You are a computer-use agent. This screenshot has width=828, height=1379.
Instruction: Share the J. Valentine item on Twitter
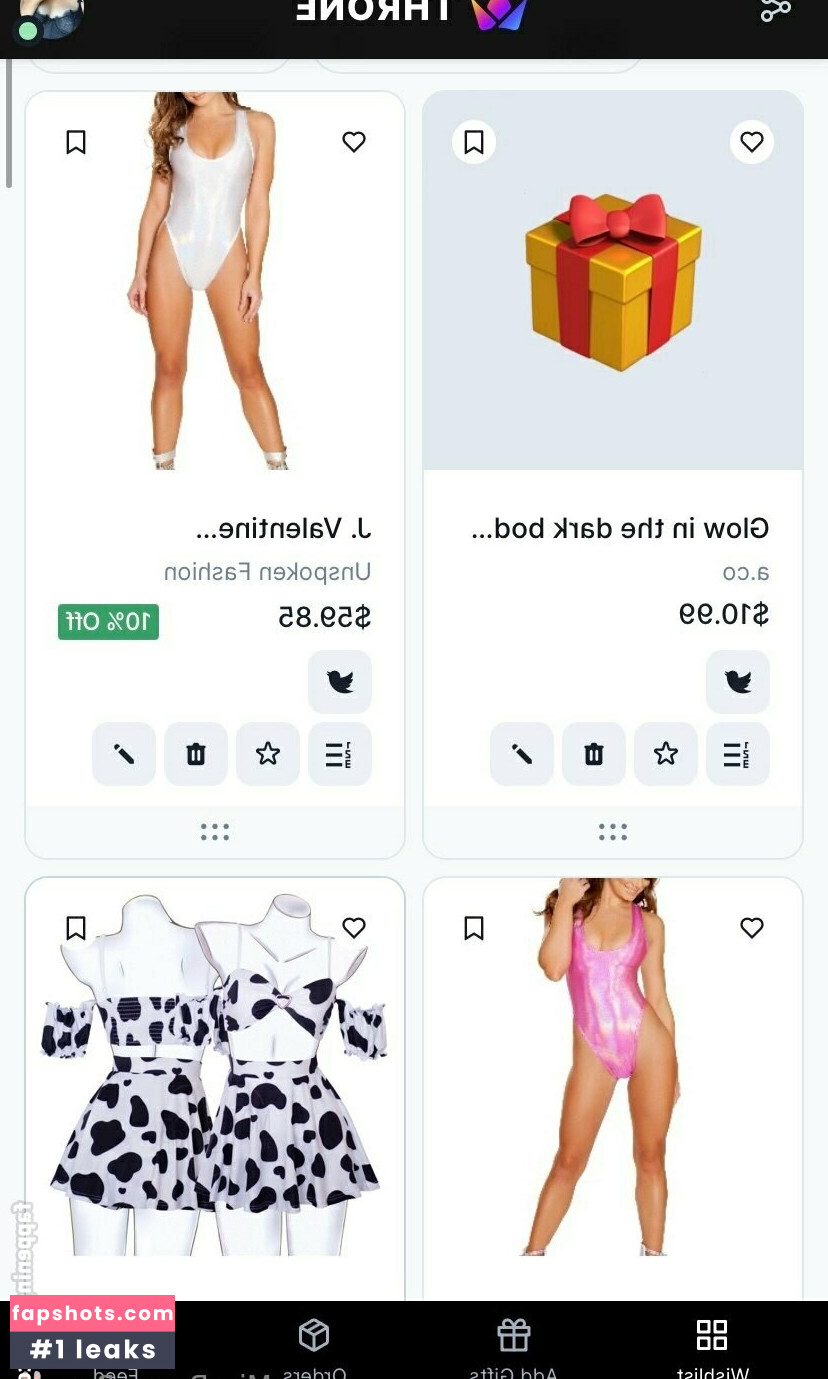(340, 682)
